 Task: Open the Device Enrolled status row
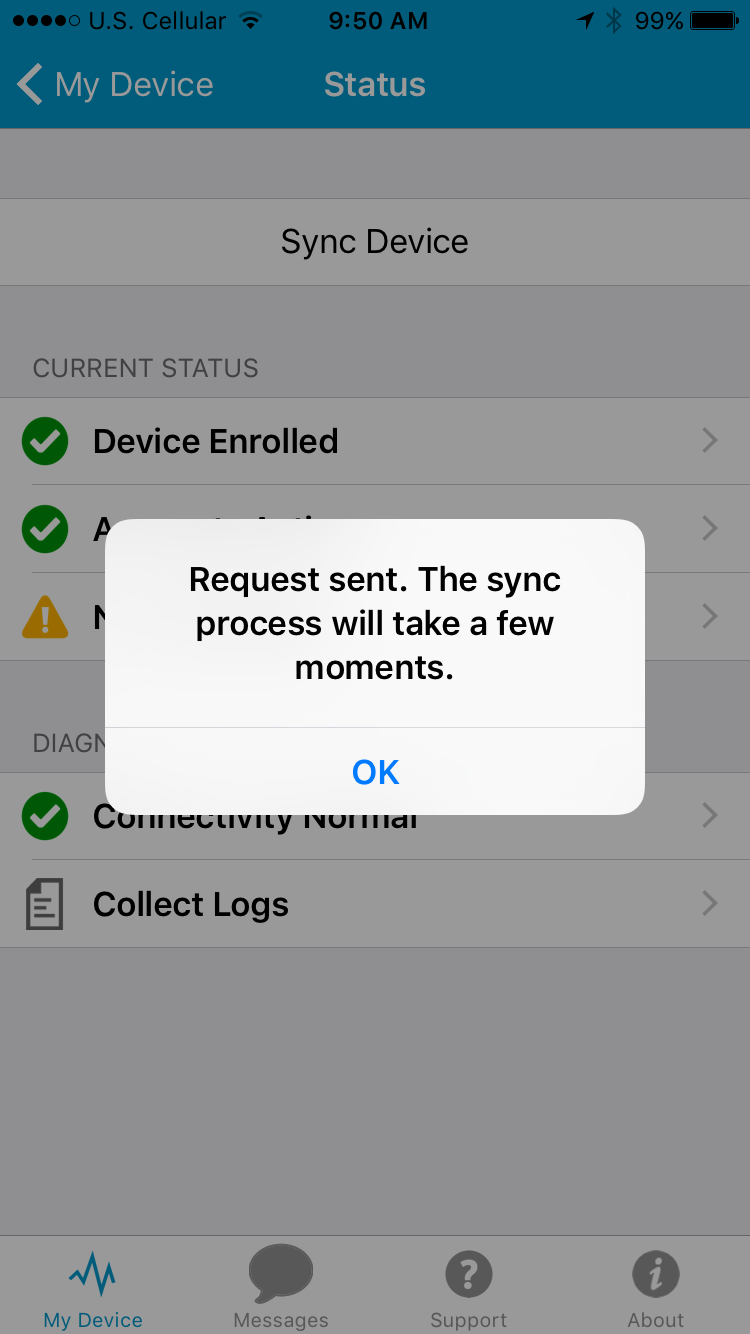pos(374,441)
